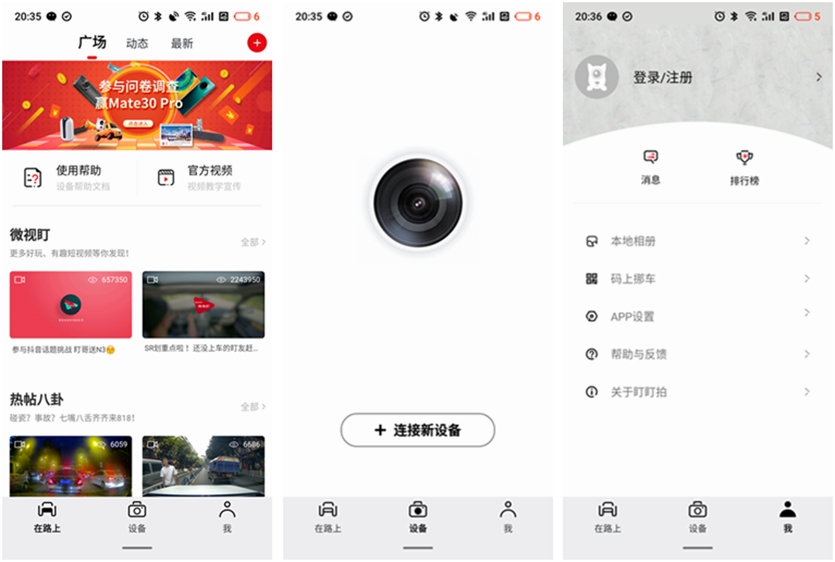This screenshot has width=835, height=562.
Task: Open 帮助与反馈 help and feedback
Action: [697, 354]
